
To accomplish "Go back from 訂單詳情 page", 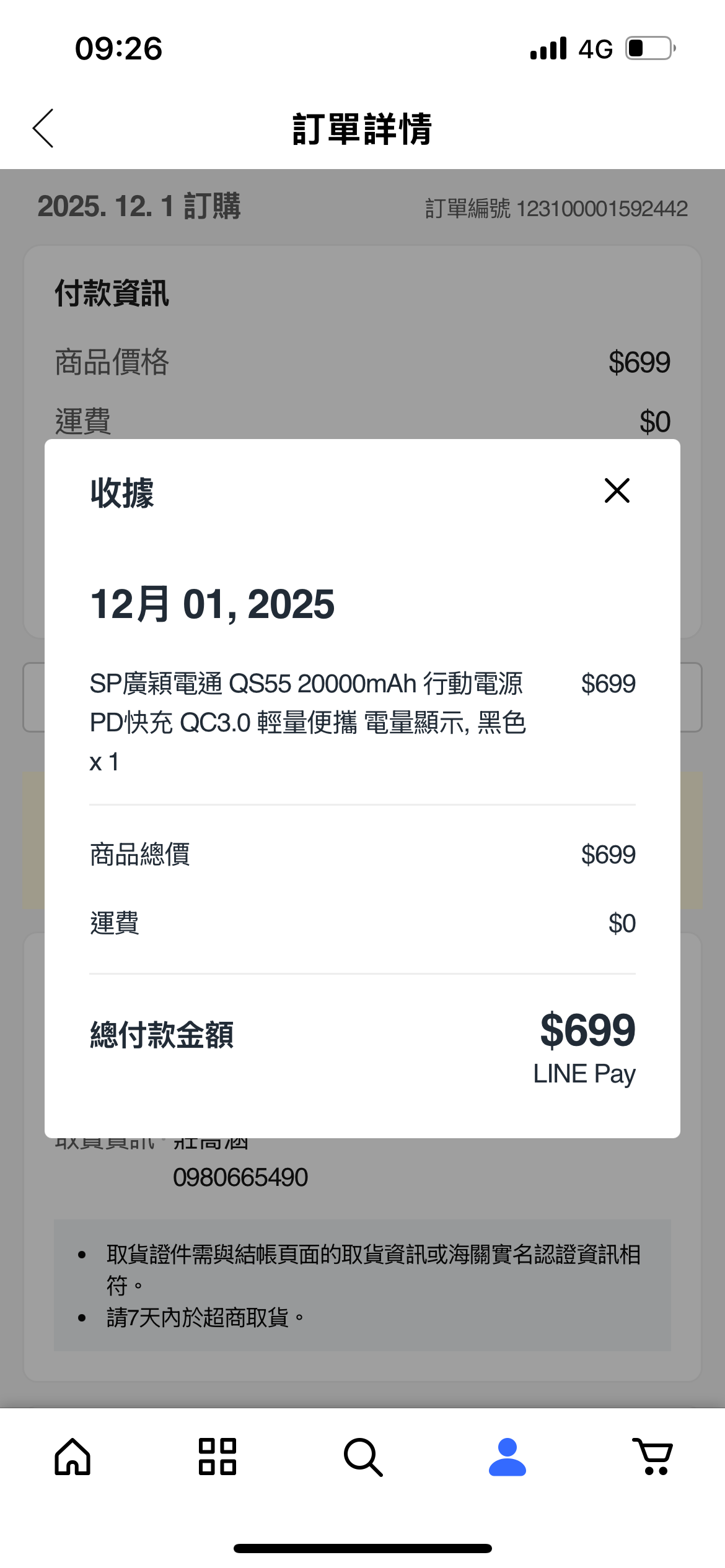I will coord(43,128).
